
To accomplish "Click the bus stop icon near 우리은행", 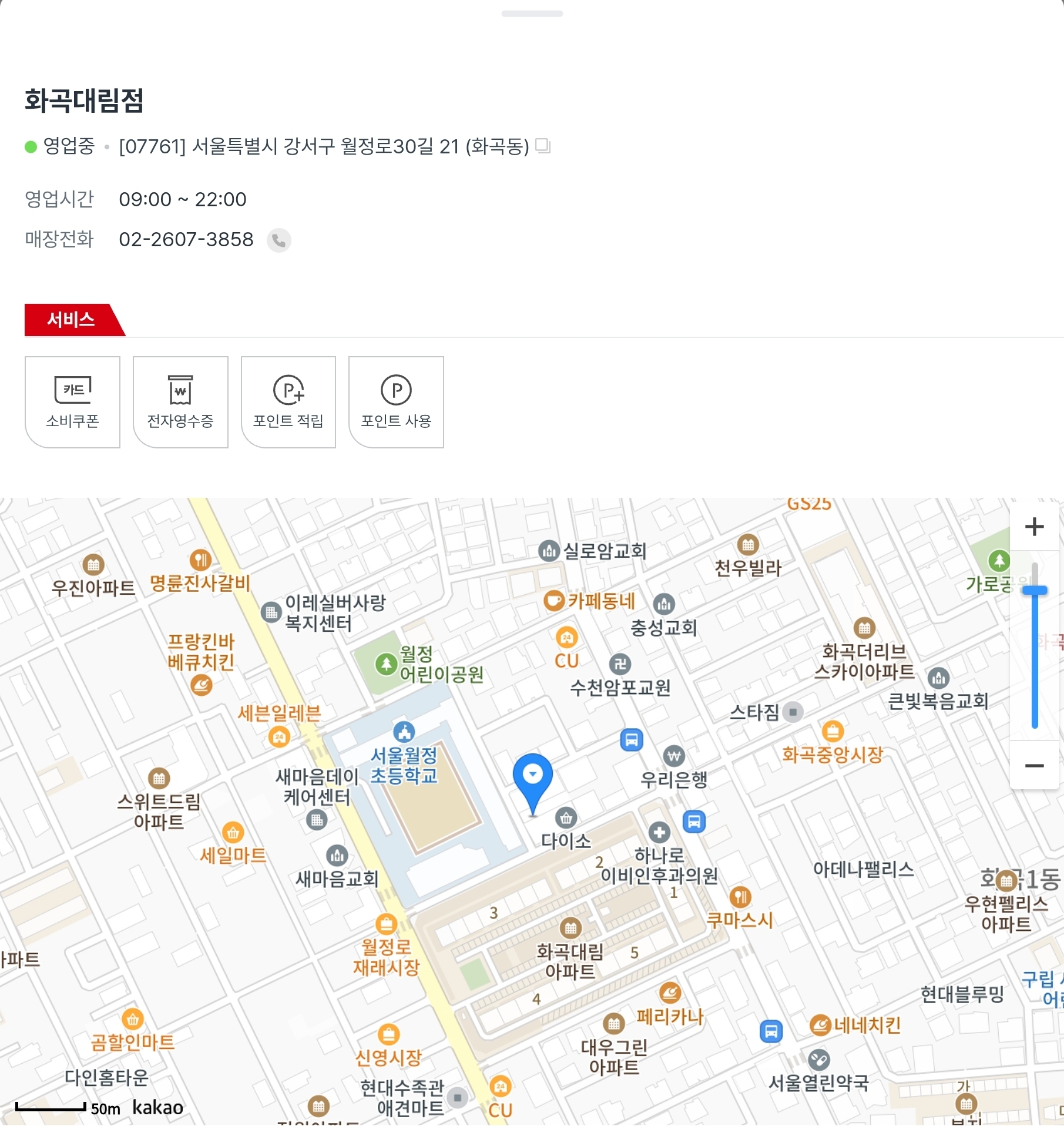I will 631,740.
